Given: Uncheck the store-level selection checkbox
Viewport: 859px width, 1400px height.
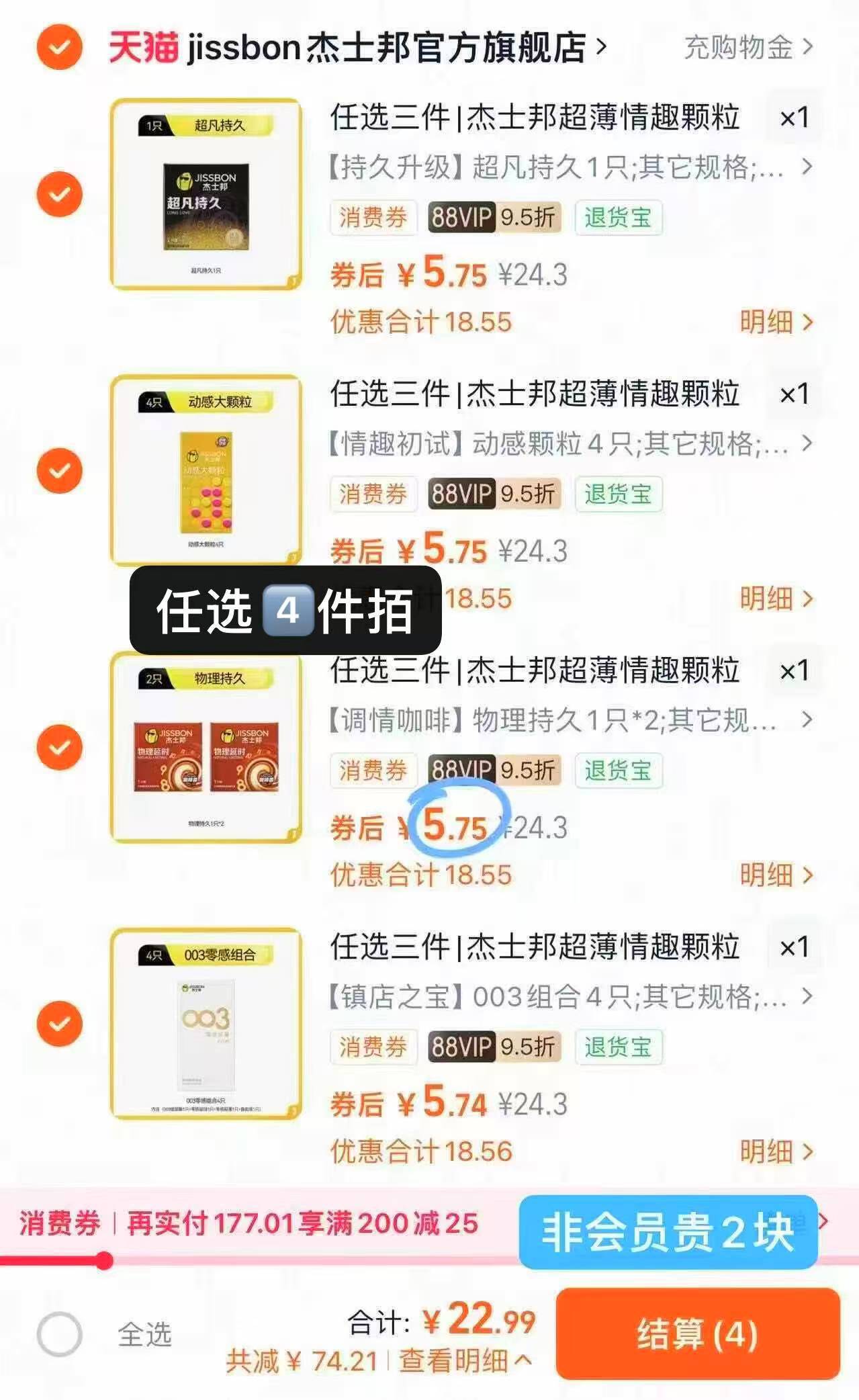Looking at the screenshot, I should pyautogui.click(x=59, y=47).
